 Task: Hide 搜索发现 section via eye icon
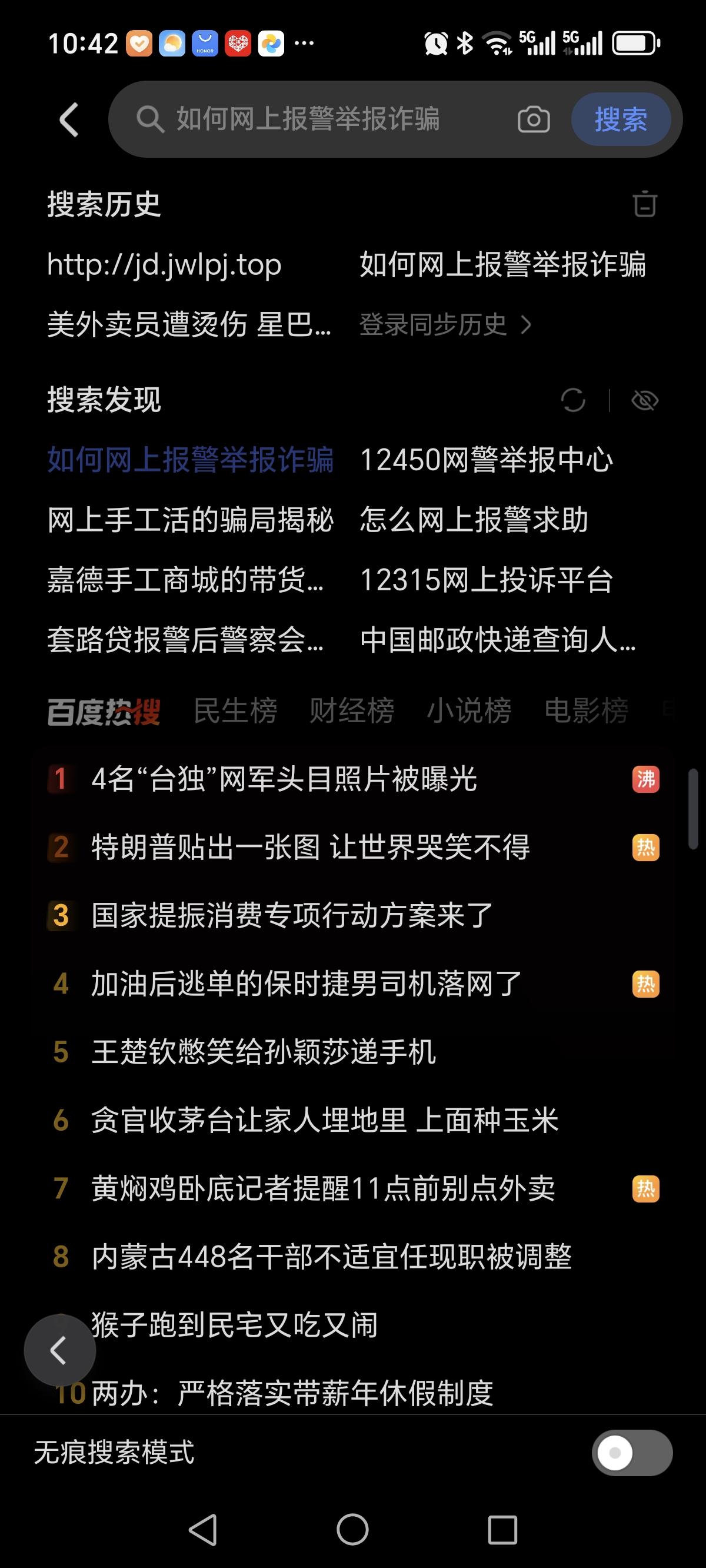pos(645,400)
